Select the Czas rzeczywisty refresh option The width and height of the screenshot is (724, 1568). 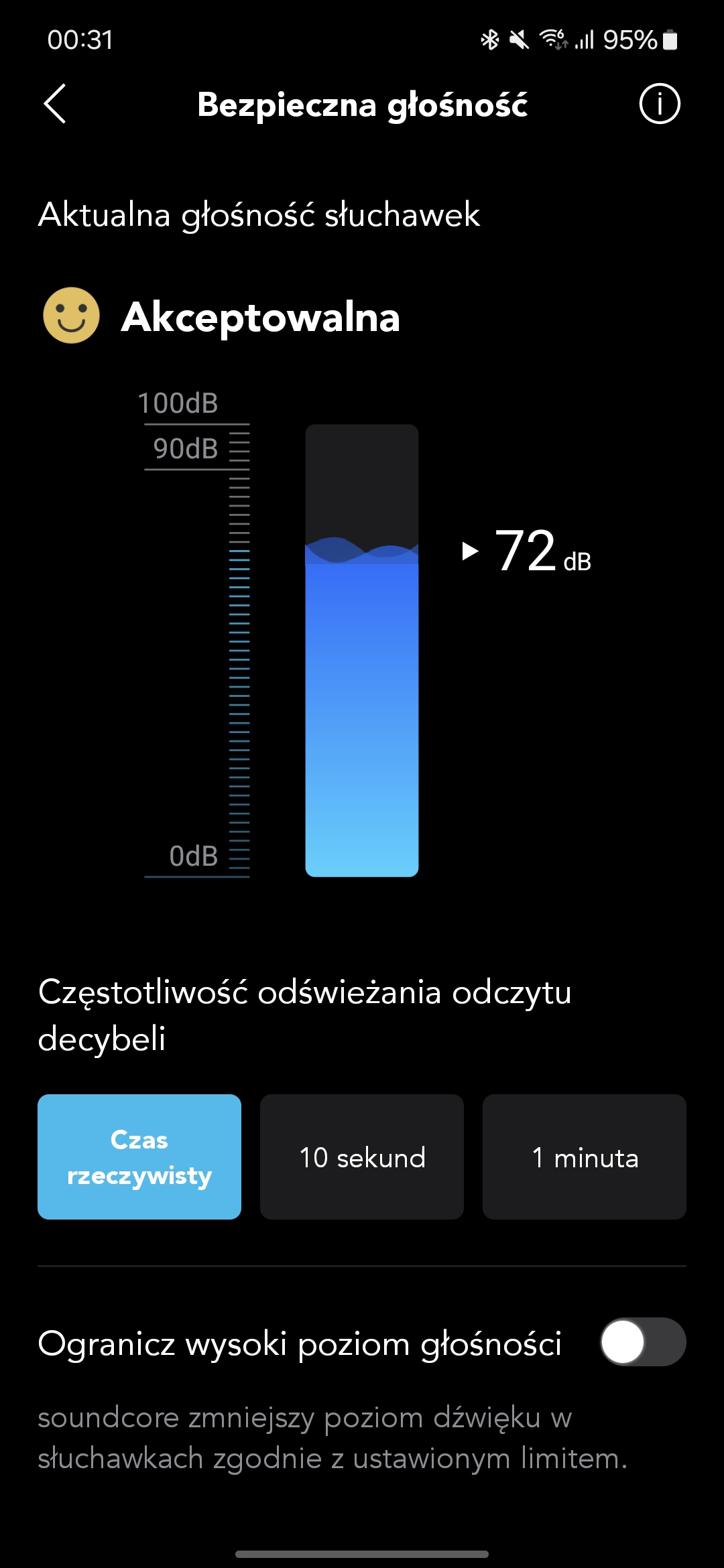tap(139, 1157)
